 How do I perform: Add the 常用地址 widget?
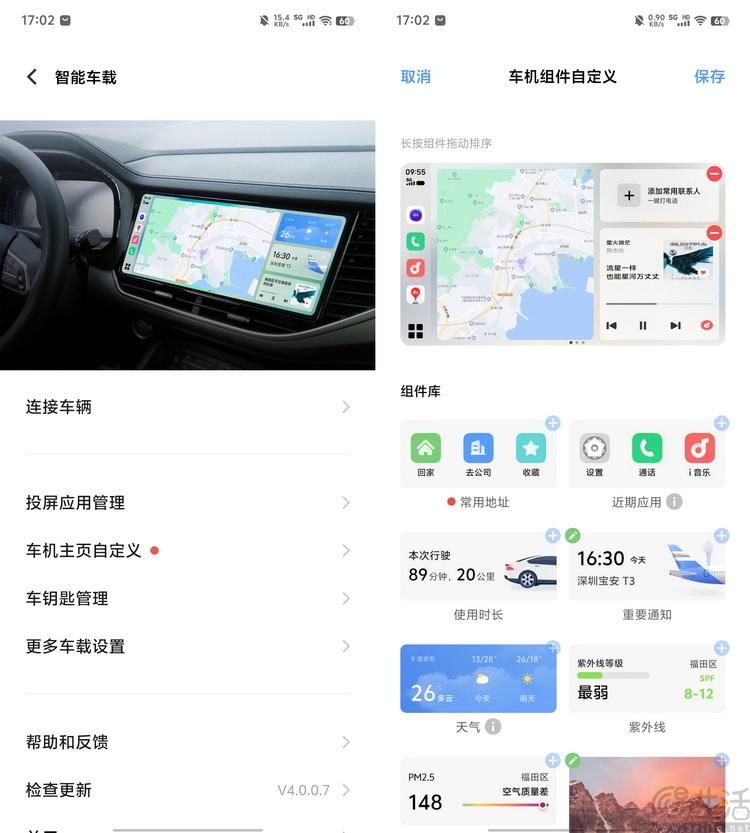click(553, 423)
